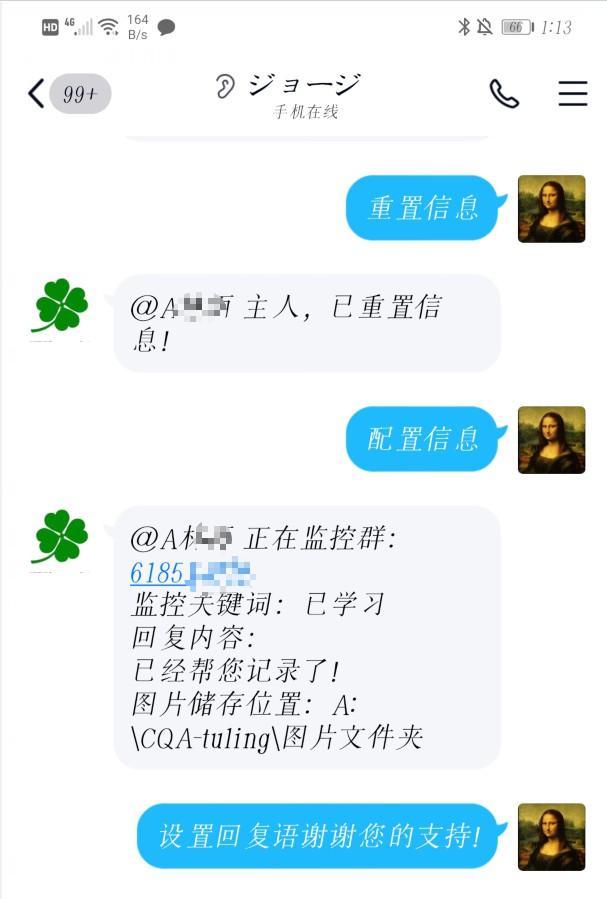This screenshot has width=607, height=899.
Task: View the sender avatar next to 配置信息
Action: point(551,440)
